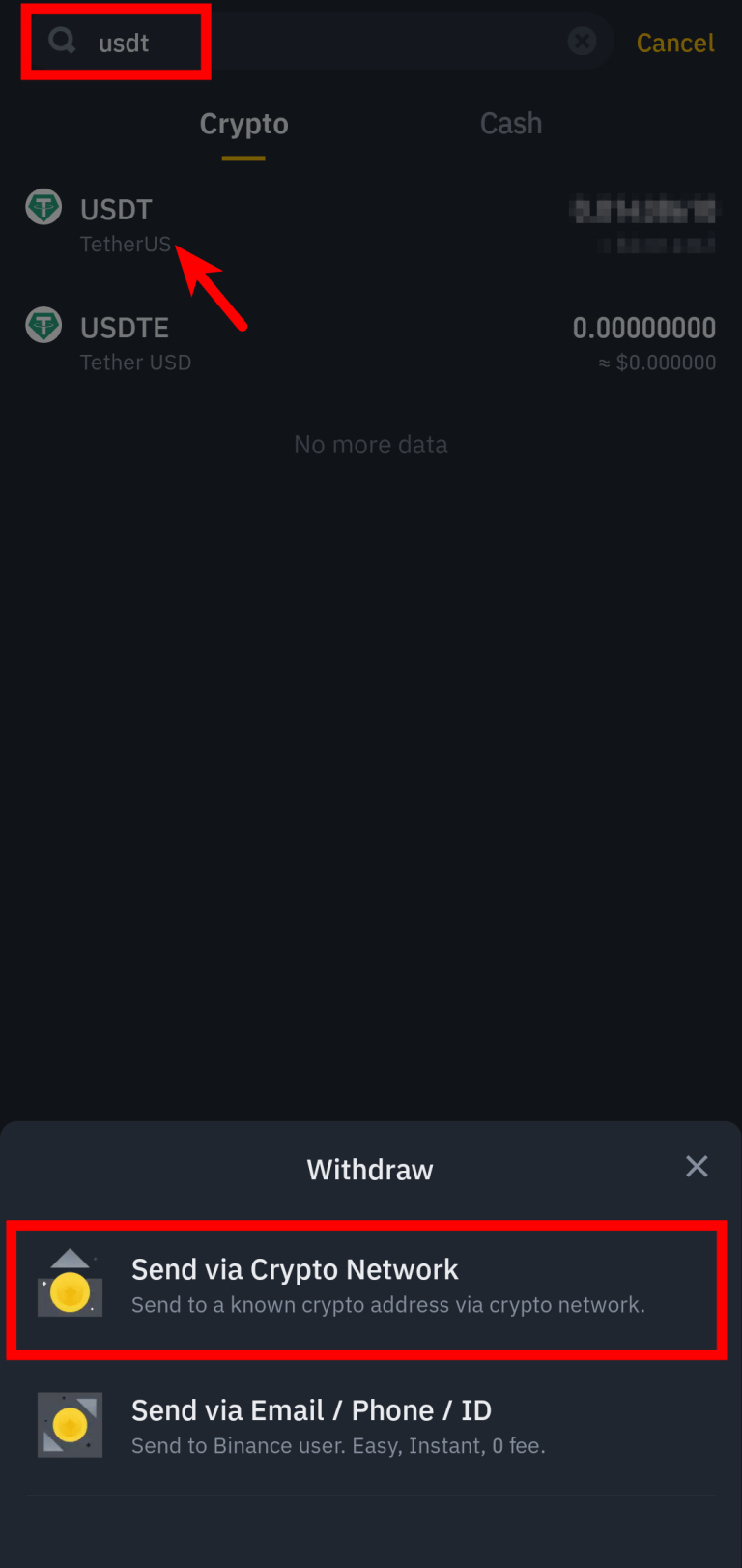Tap the search field containing usdt
742x1568 pixels.
[x=319, y=43]
